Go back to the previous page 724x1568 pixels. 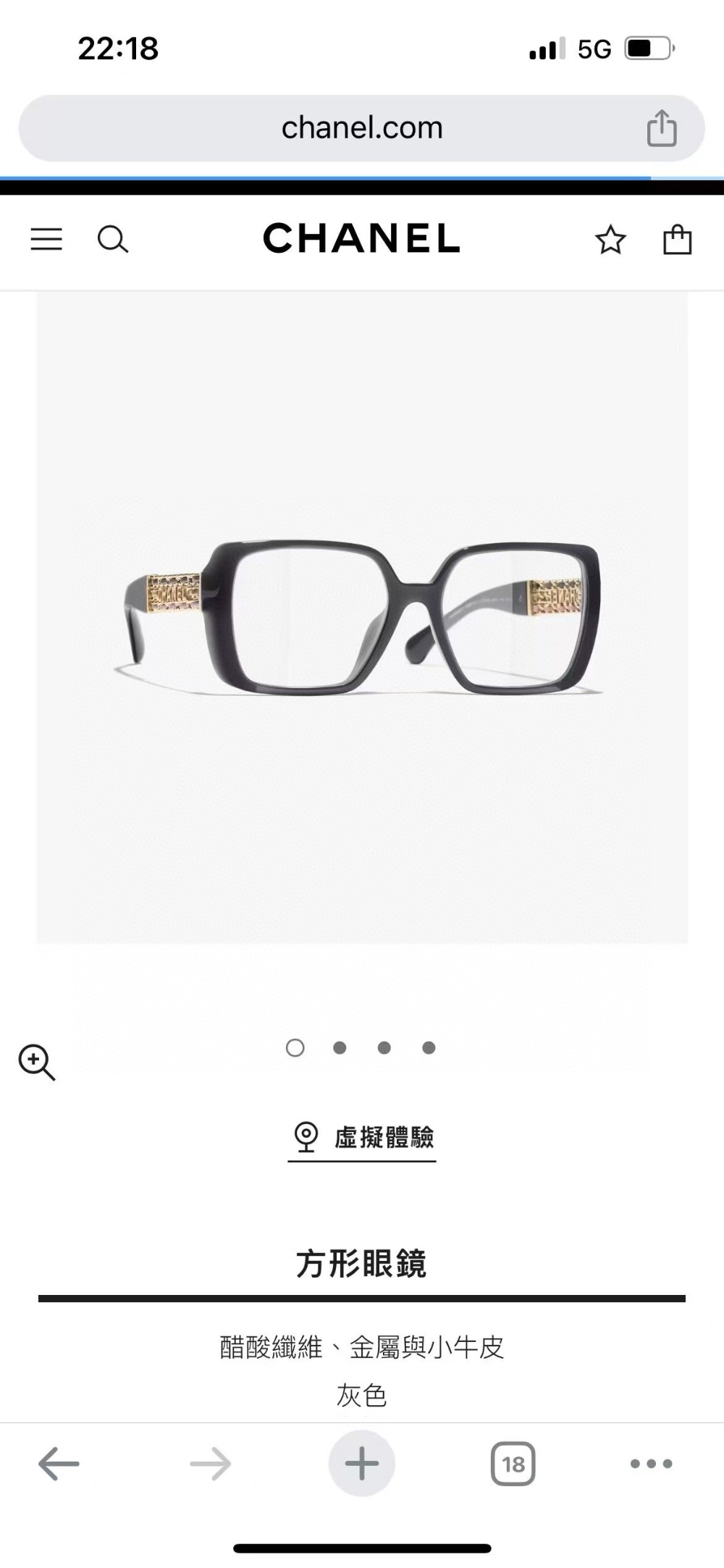(x=59, y=1464)
